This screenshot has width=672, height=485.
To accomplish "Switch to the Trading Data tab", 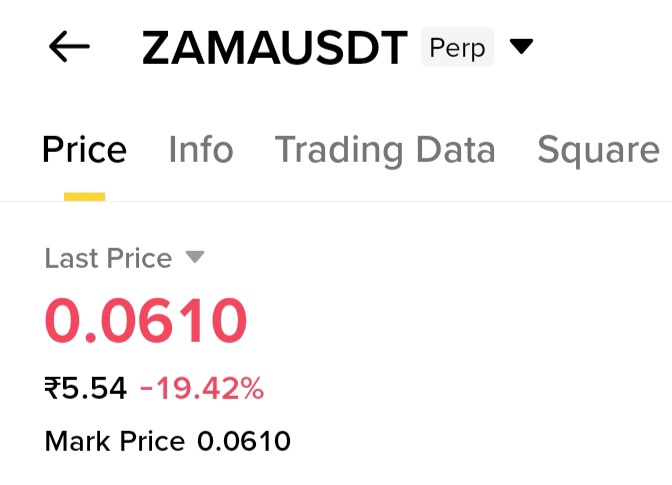I will tap(385, 150).
